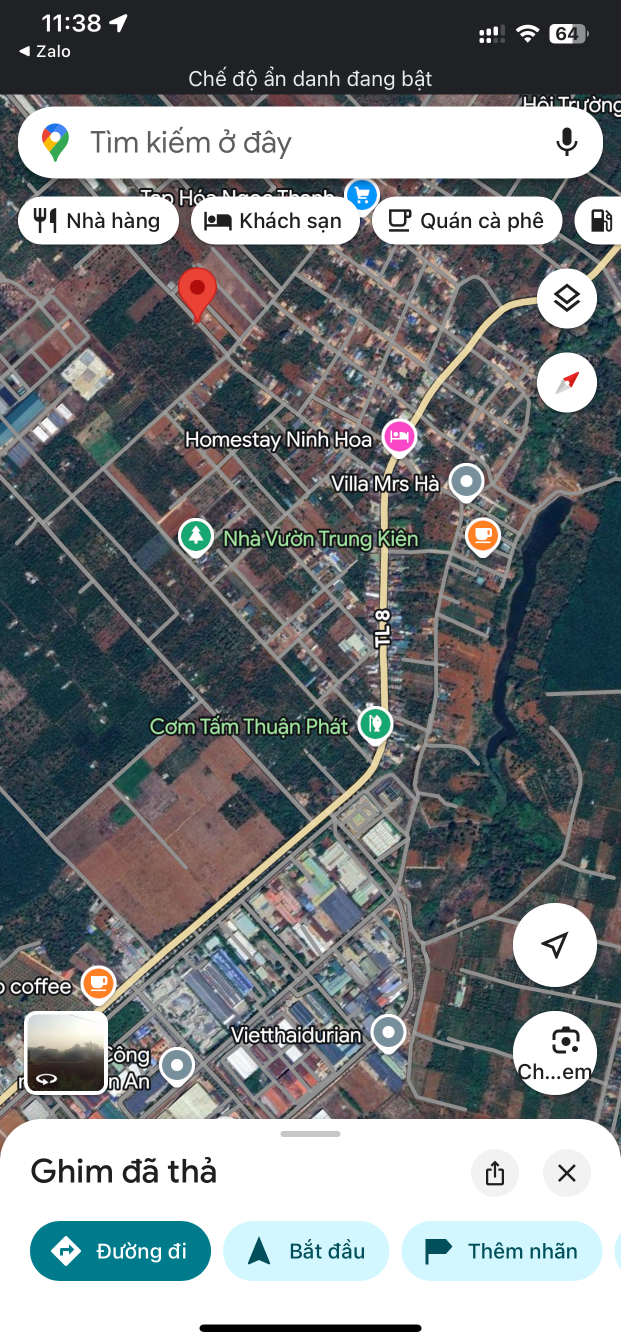Add a label with "Thêm nhãn"
This screenshot has height=1344, width=621.
(502, 1251)
